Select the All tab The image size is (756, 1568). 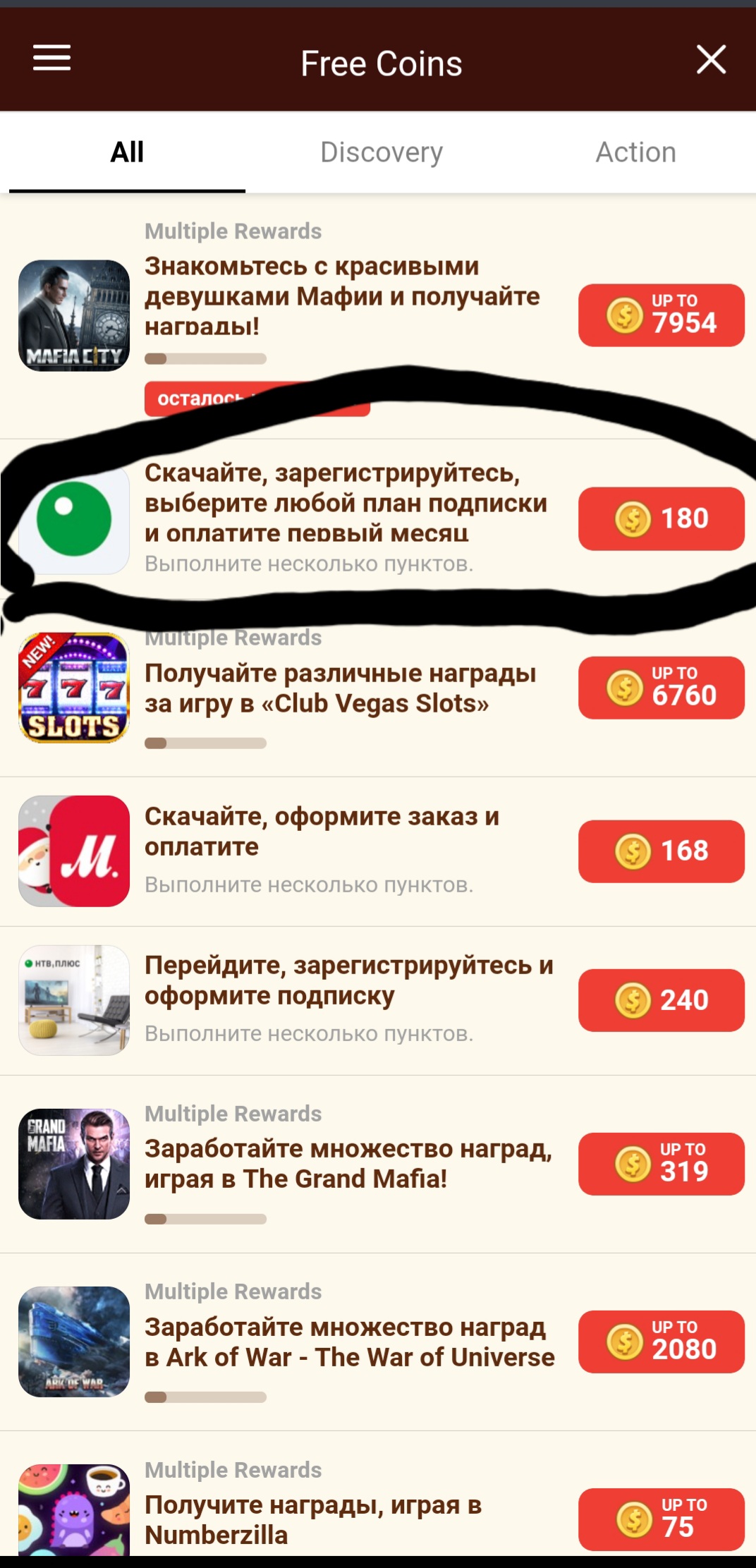point(127,152)
